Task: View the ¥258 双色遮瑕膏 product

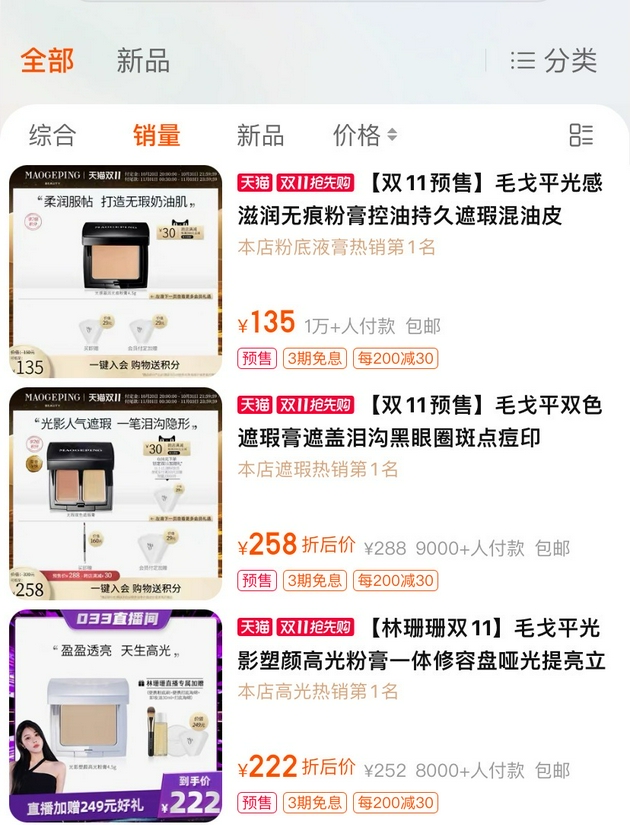Action: [420, 421]
